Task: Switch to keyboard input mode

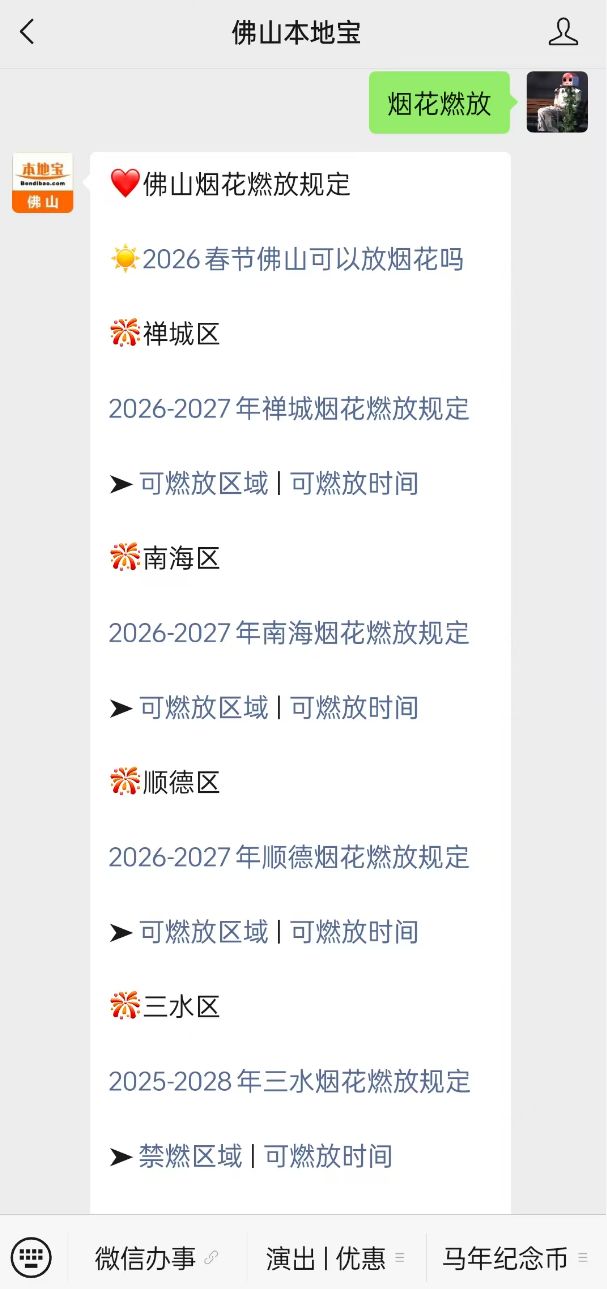Action: pos(32,1257)
